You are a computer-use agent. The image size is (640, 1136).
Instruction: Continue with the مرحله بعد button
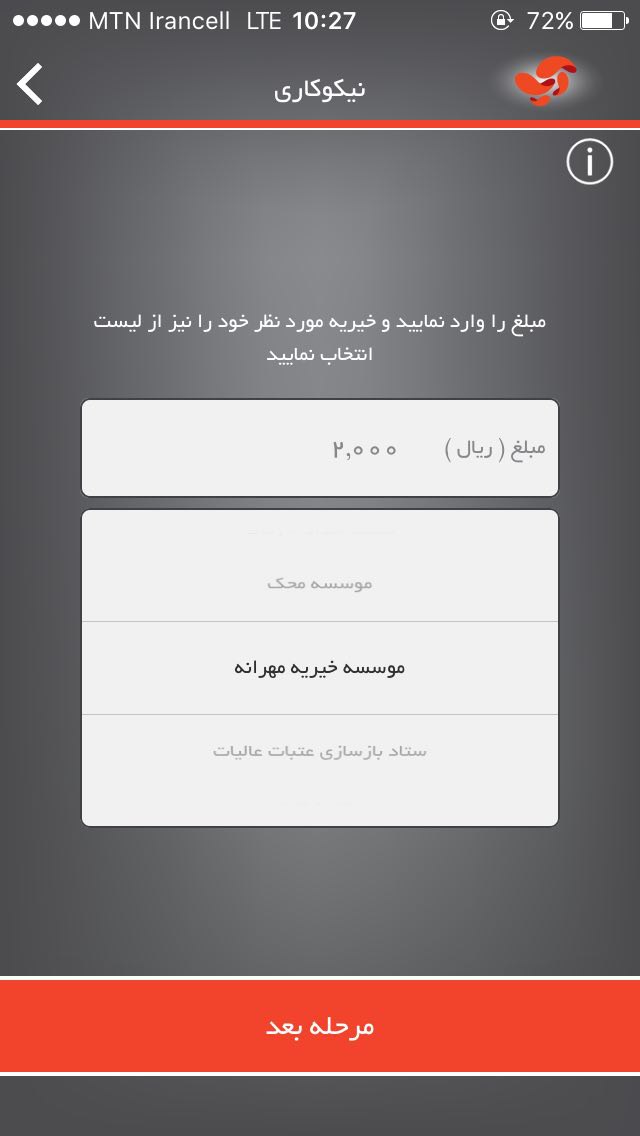(x=320, y=1026)
